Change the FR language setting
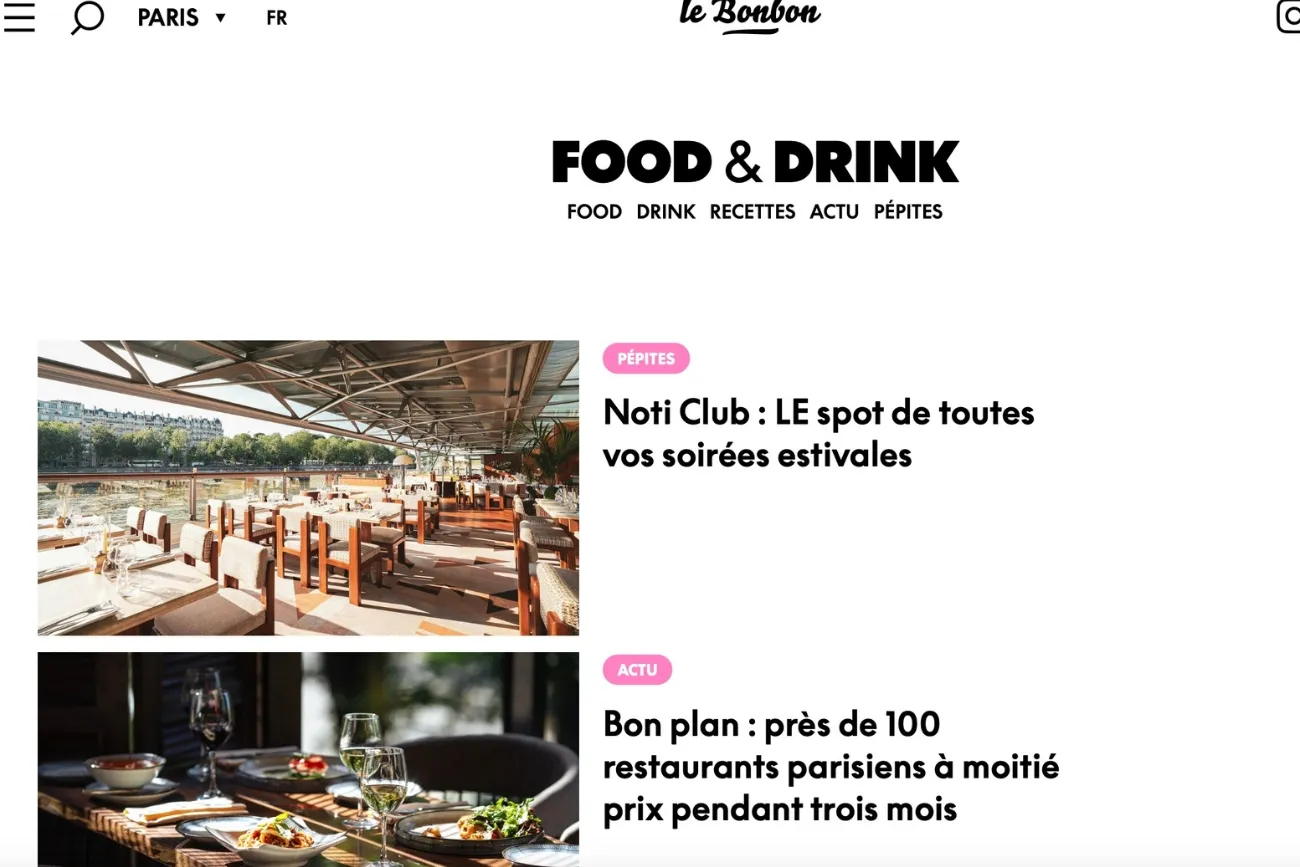Viewport: 1300px width, 867px height. 277,18
